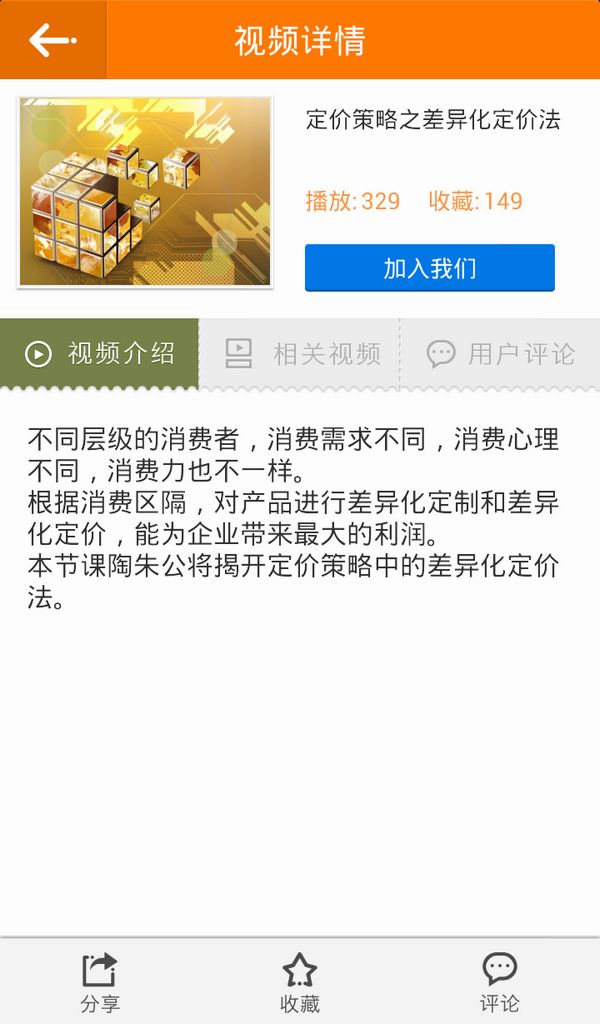Switch to the 用户评论 tab
Viewport: 600px width, 1024px height.
(500, 353)
